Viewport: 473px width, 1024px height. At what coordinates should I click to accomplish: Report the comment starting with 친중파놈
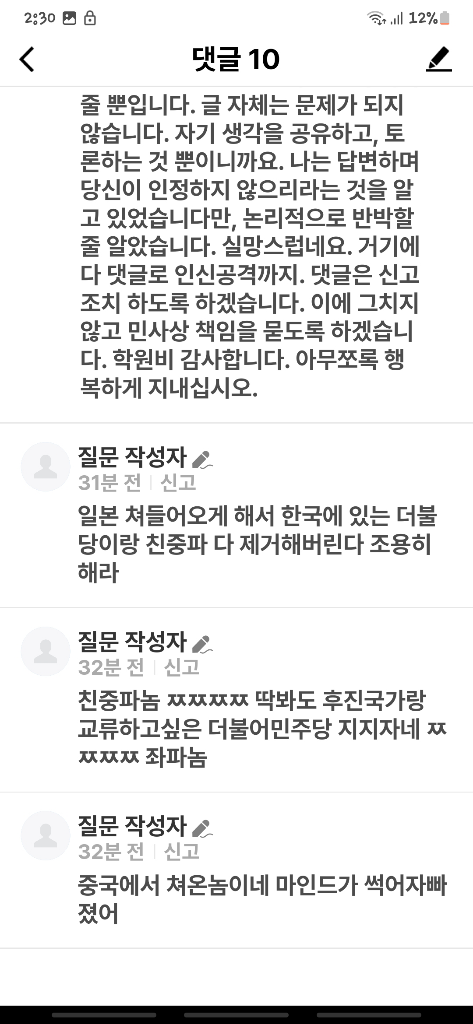181,667
